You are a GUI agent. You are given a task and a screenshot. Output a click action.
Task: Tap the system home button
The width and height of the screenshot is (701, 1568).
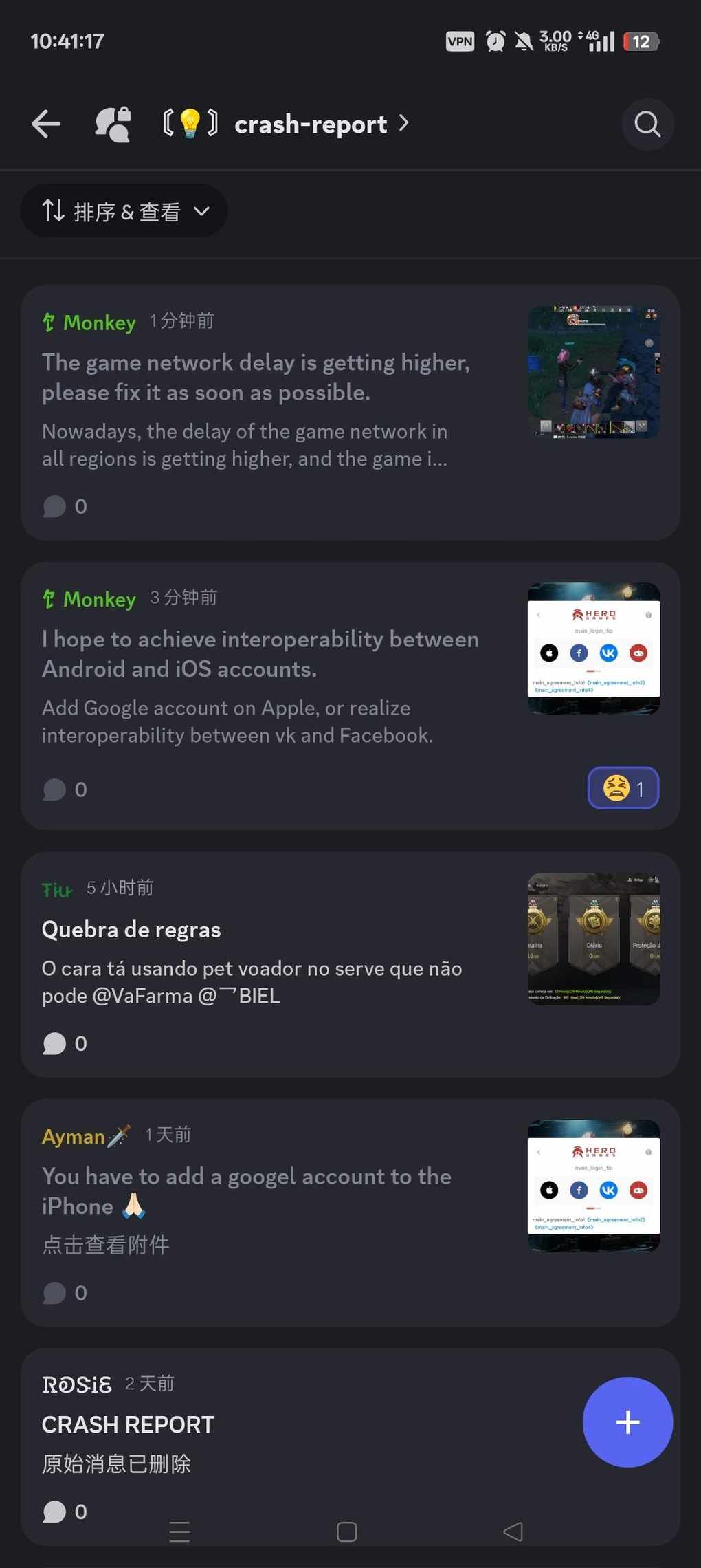pos(347,1532)
